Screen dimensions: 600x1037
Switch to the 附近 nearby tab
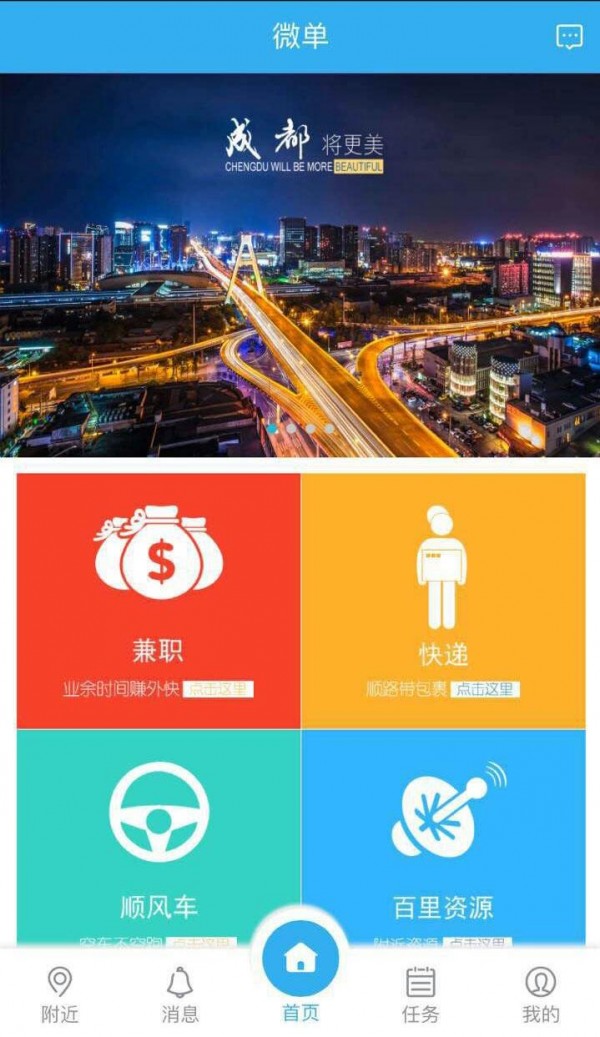(x=60, y=993)
